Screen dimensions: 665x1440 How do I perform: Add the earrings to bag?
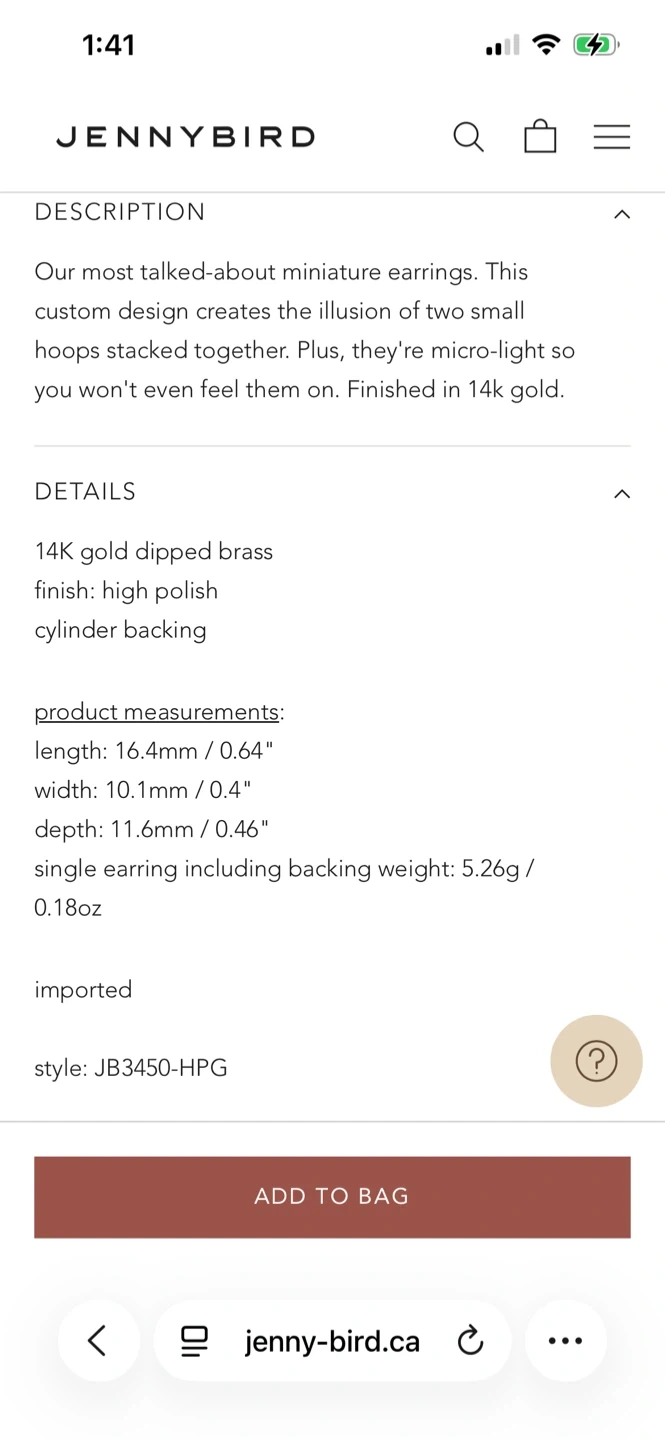pyautogui.click(x=332, y=1197)
